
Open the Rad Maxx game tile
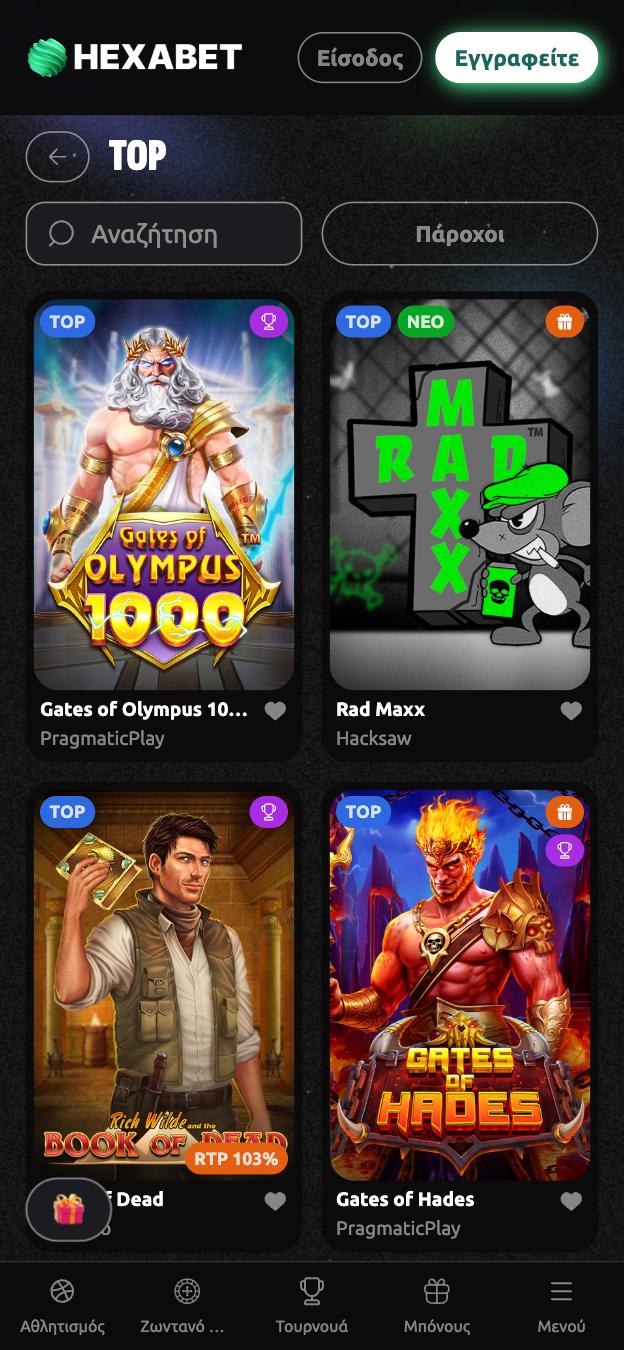tap(460, 495)
